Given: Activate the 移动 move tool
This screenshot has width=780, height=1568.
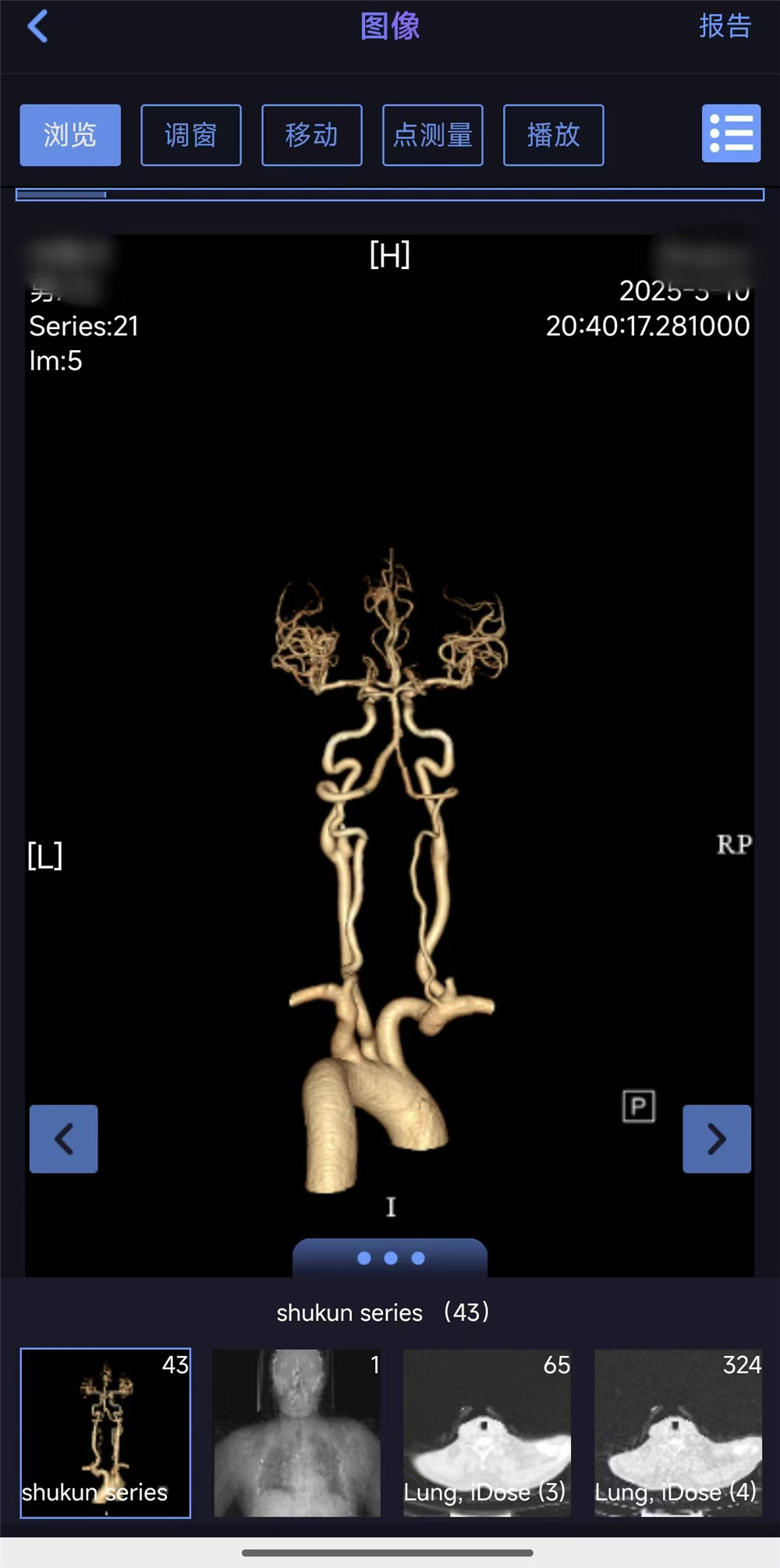Looking at the screenshot, I should click(x=312, y=135).
